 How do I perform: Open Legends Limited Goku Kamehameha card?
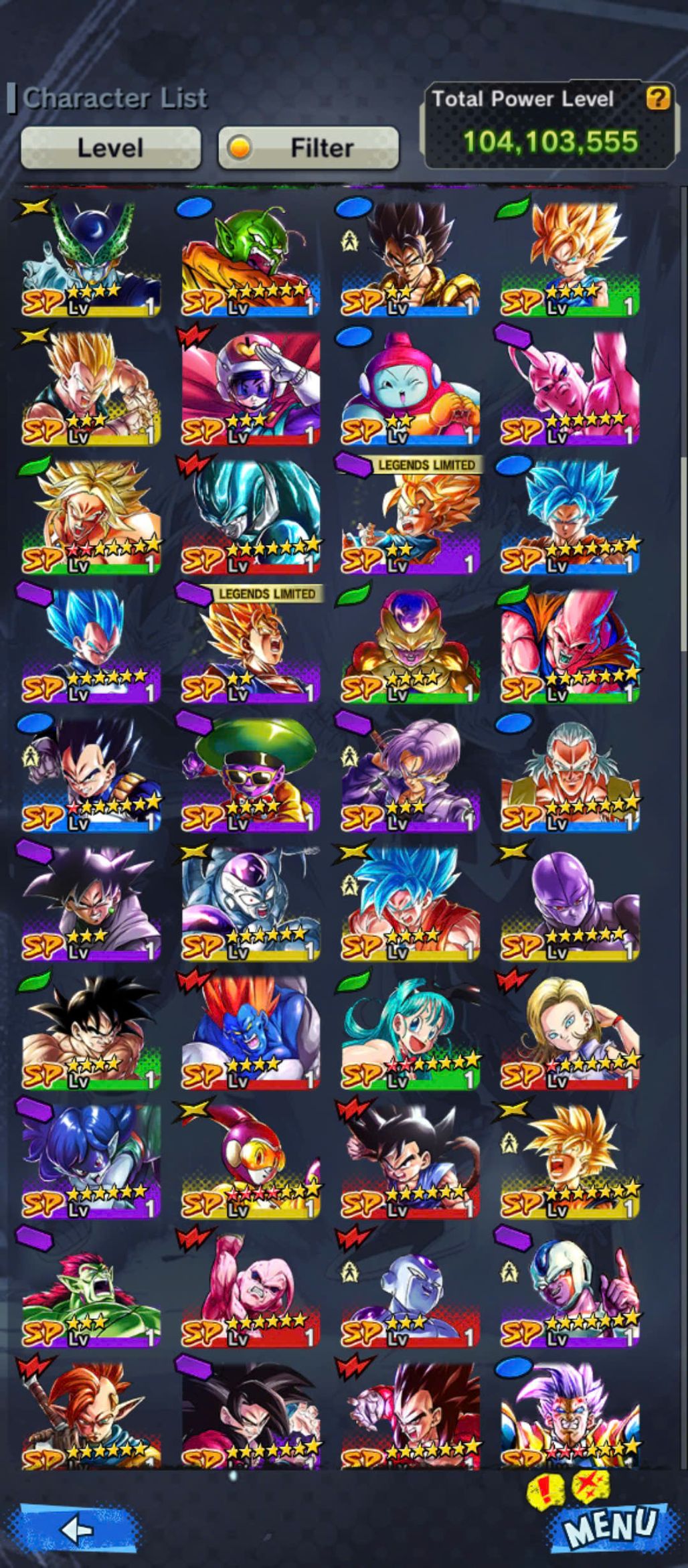410,516
